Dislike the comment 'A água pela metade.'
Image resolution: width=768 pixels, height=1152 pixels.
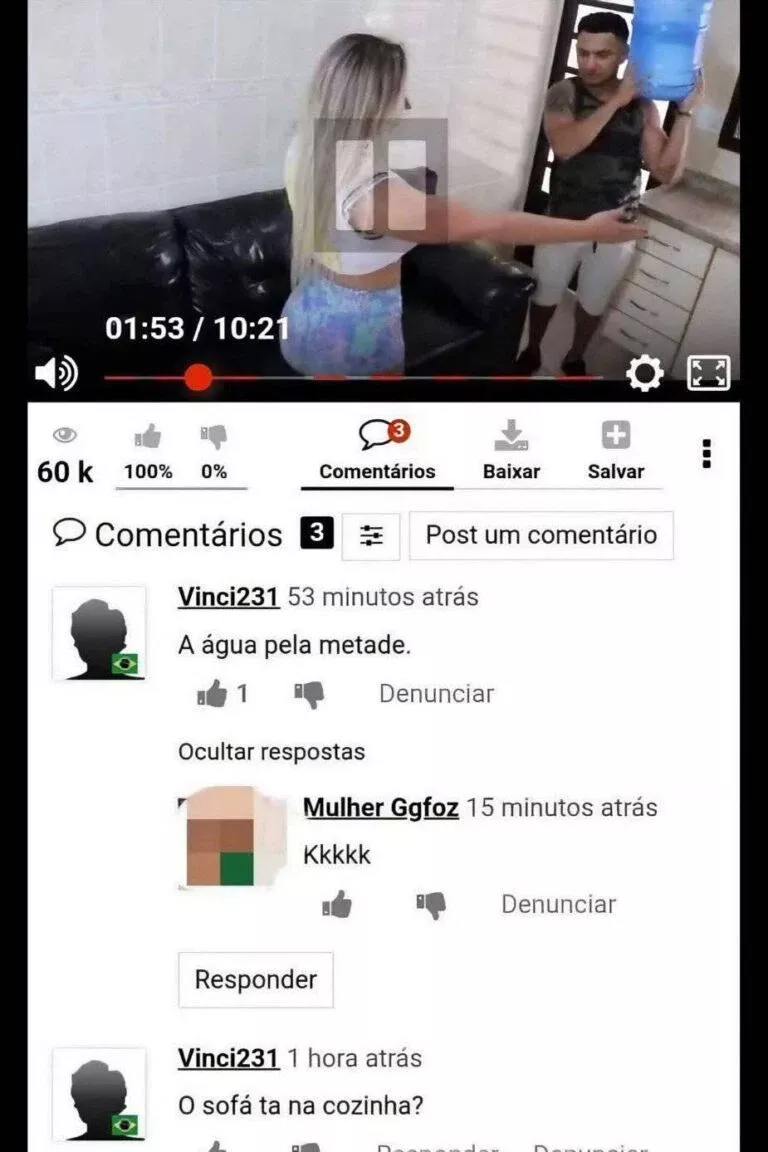pyautogui.click(x=309, y=694)
